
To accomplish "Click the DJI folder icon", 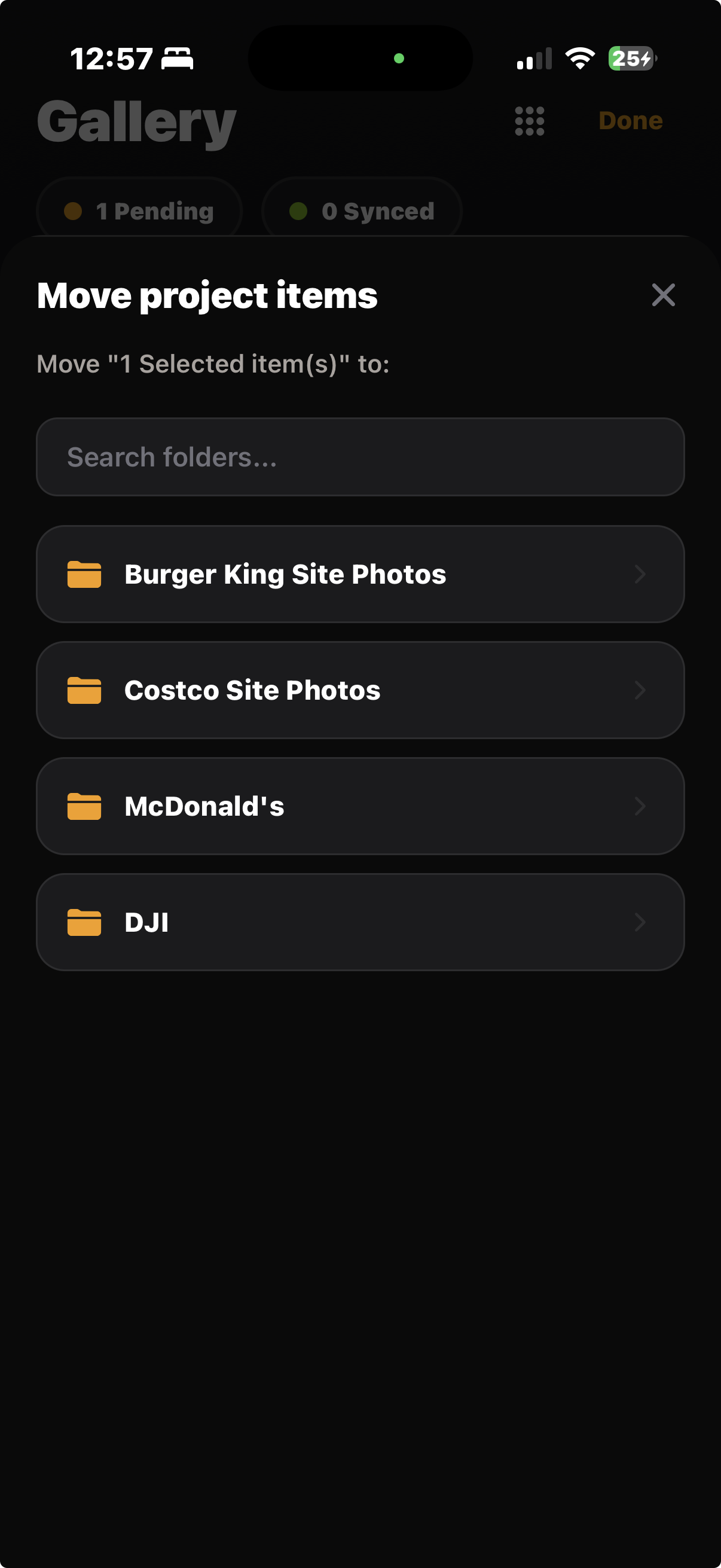I will (85, 922).
